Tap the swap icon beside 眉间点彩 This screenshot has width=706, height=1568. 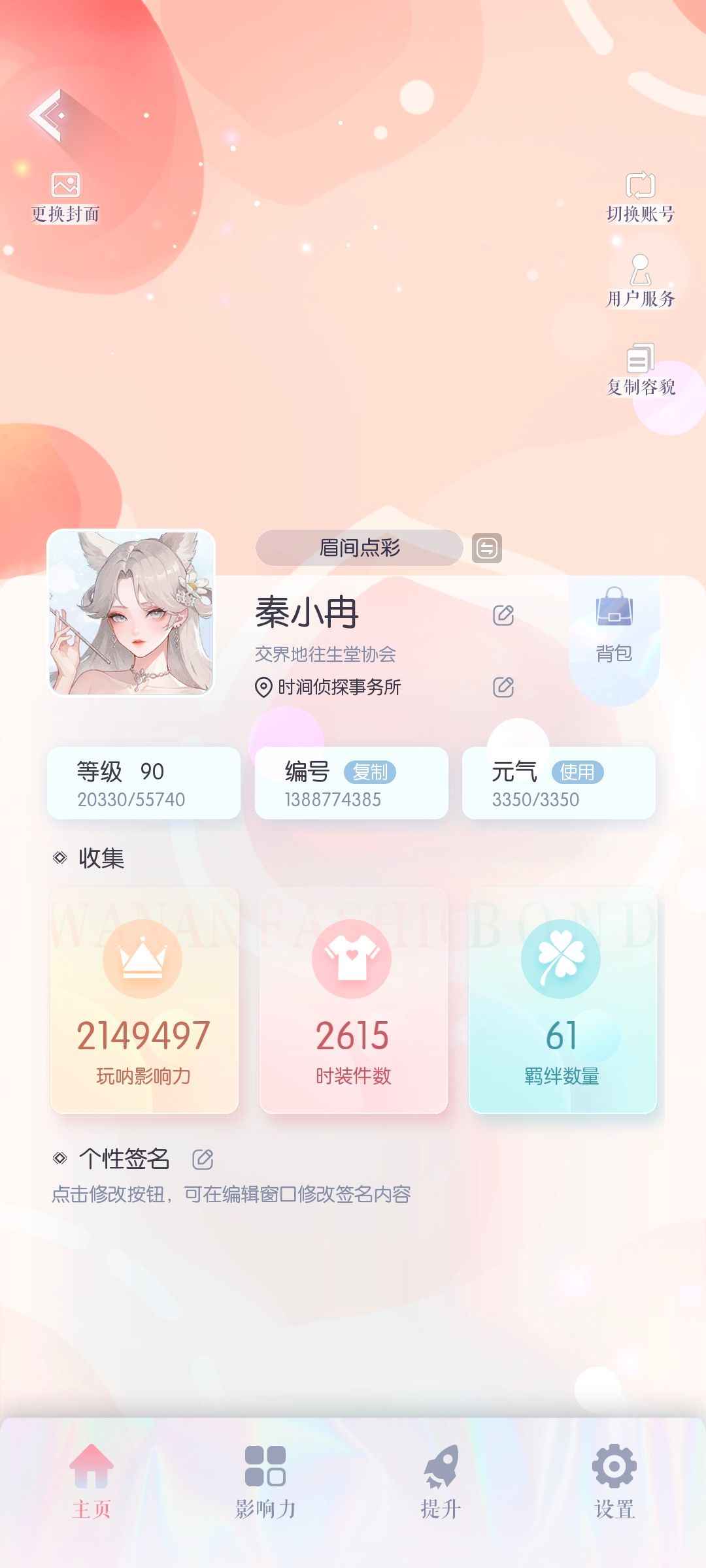[487, 548]
